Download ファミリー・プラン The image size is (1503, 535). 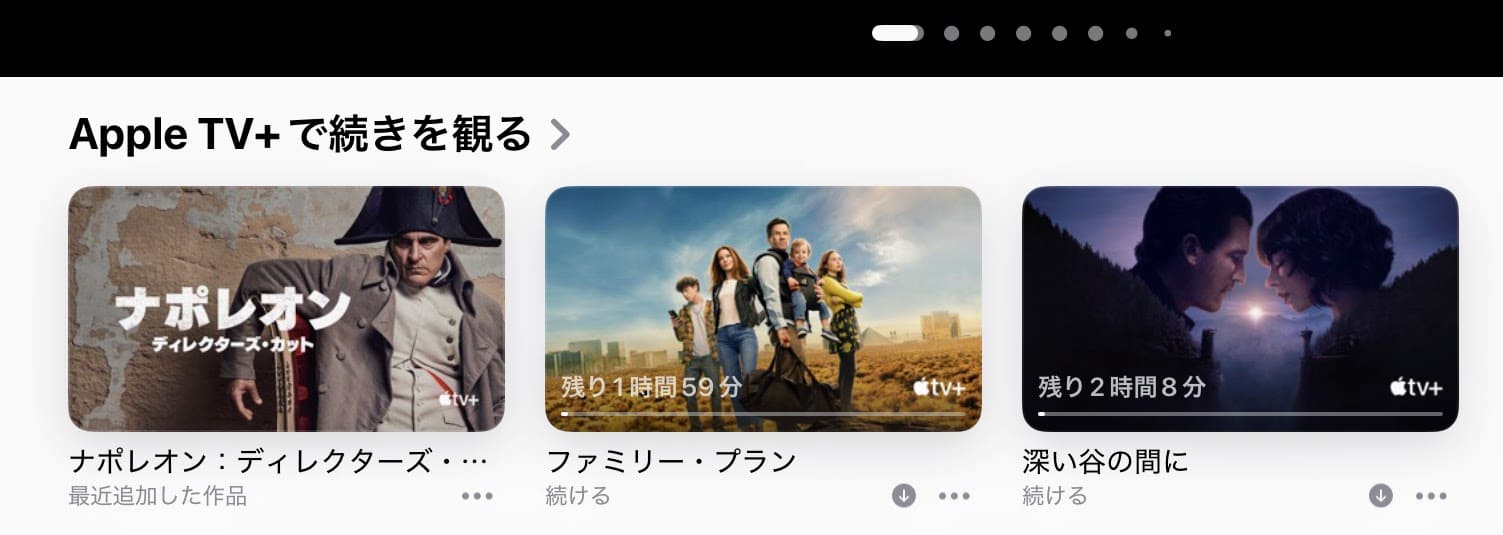(x=904, y=496)
